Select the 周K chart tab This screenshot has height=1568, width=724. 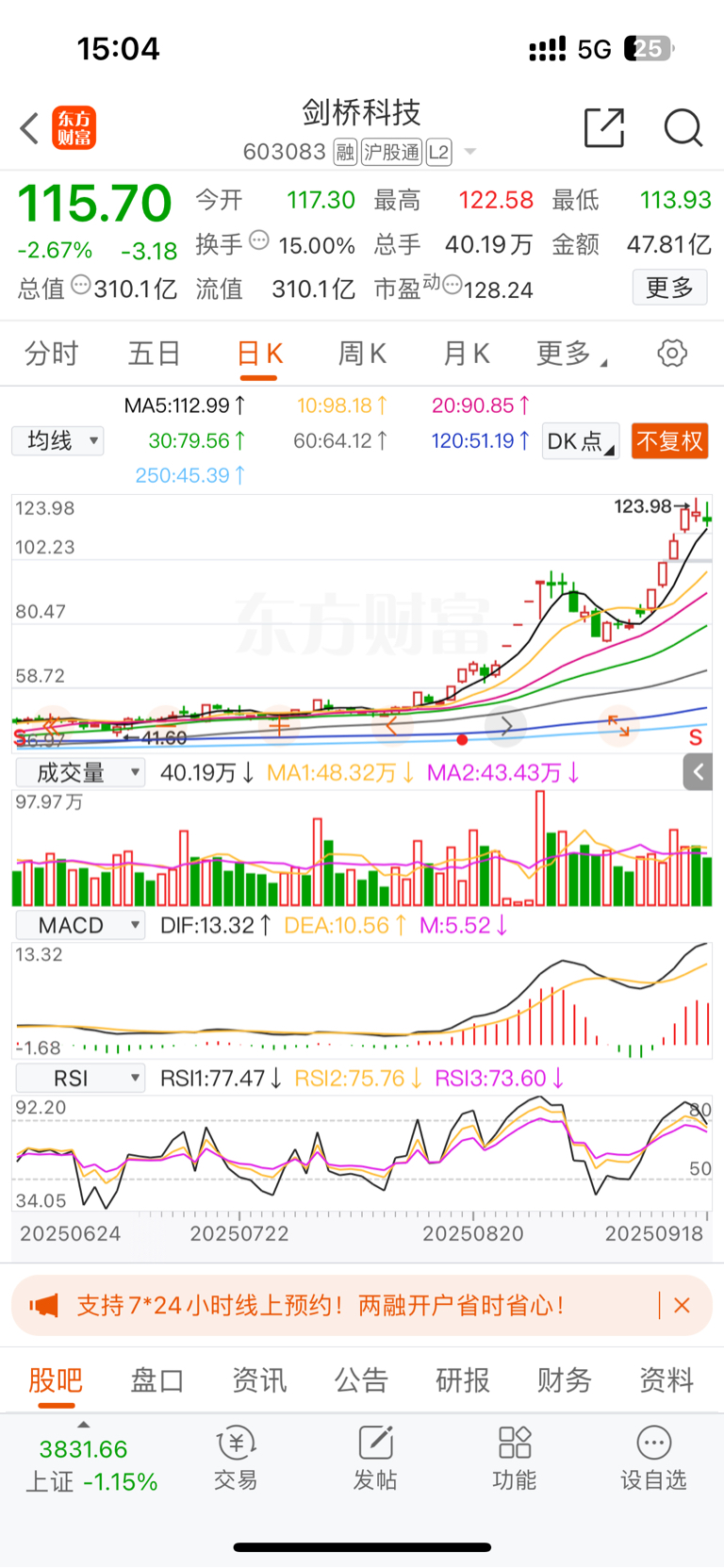pos(362,354)
